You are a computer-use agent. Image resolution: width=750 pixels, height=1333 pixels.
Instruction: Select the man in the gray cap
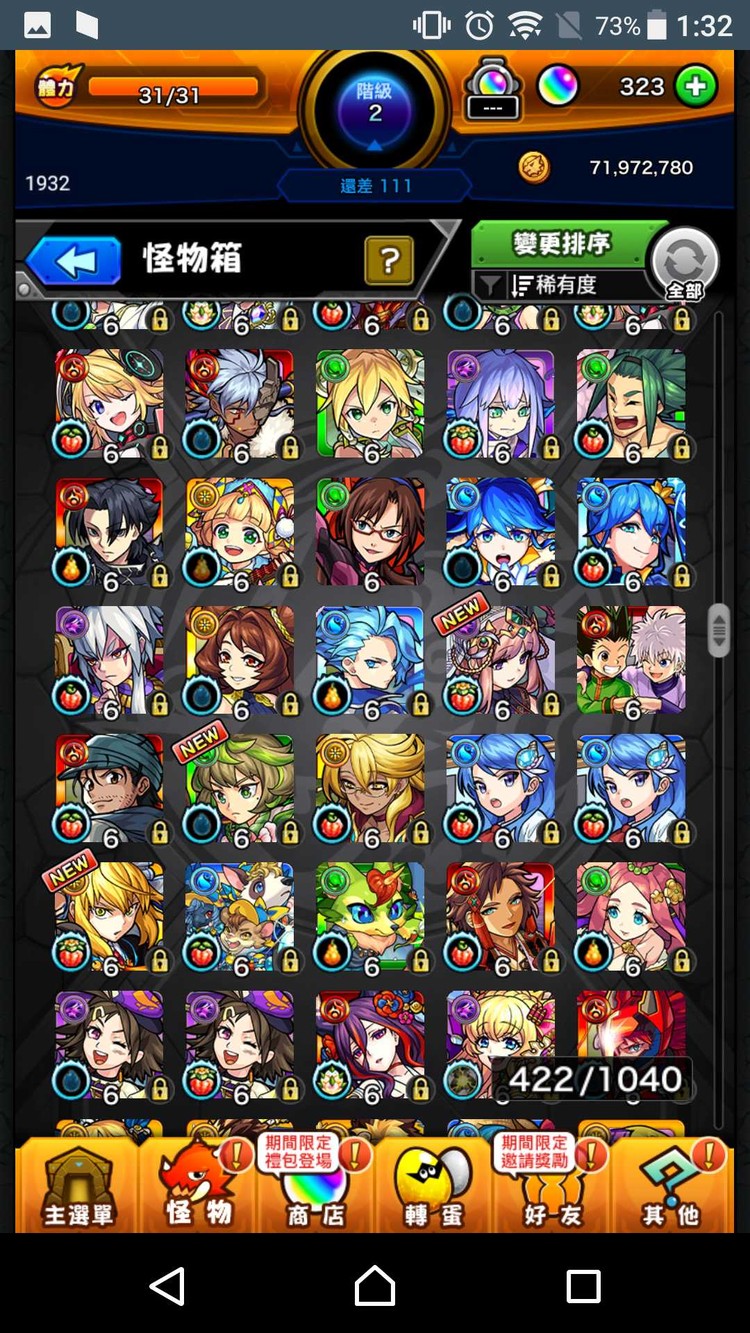[x=109, y=788]
